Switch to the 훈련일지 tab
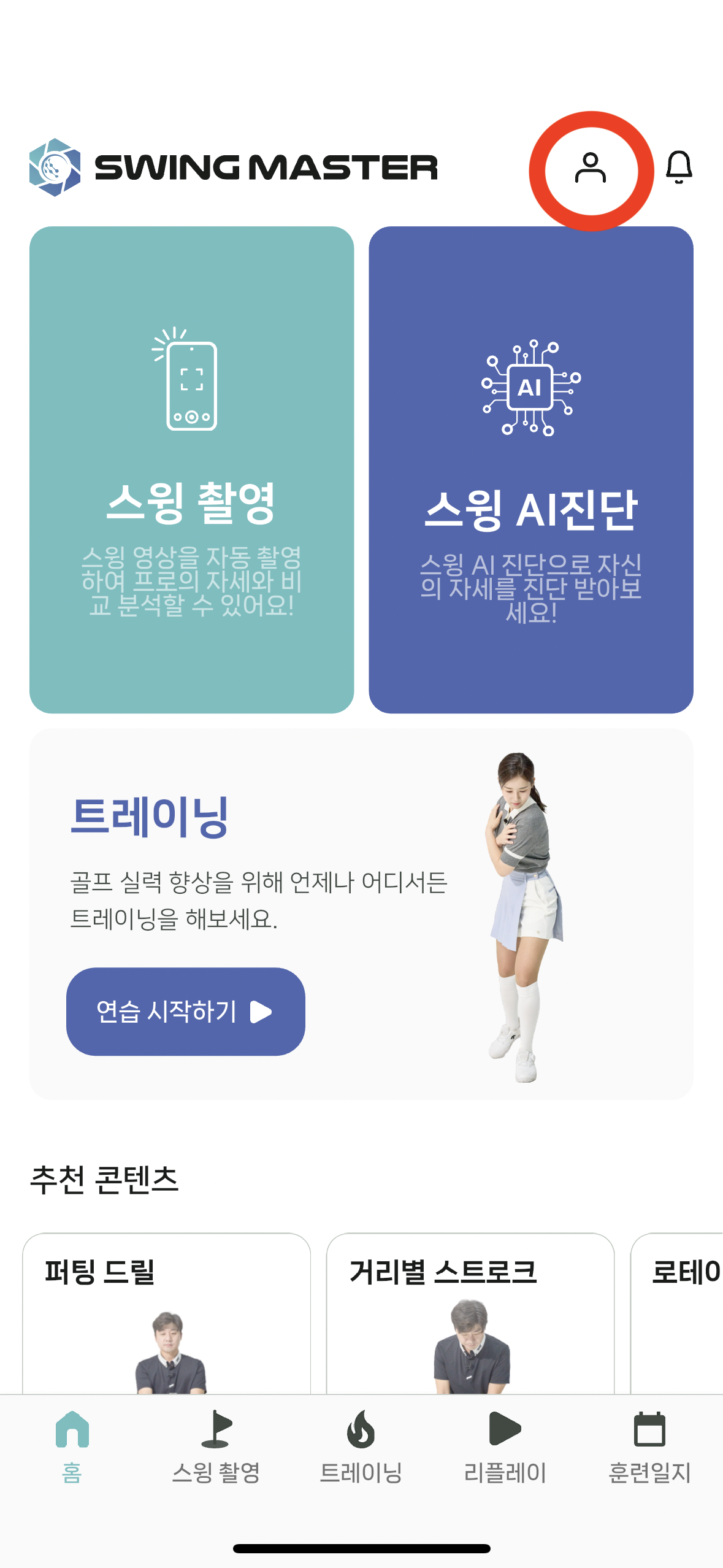Image resolution: width=723 pixels, height=1568 pixels. click(x=649, y=1445)
